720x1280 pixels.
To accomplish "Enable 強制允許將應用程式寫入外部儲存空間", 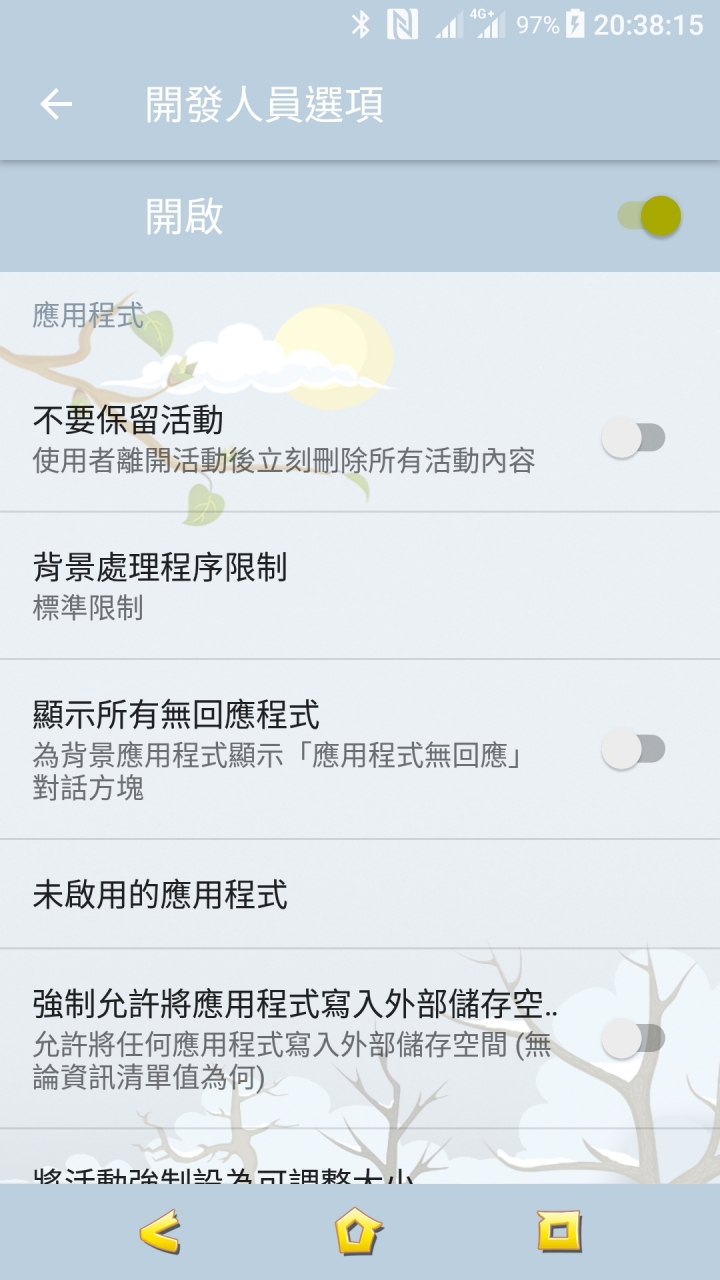I will click(x=633, y=1039).
